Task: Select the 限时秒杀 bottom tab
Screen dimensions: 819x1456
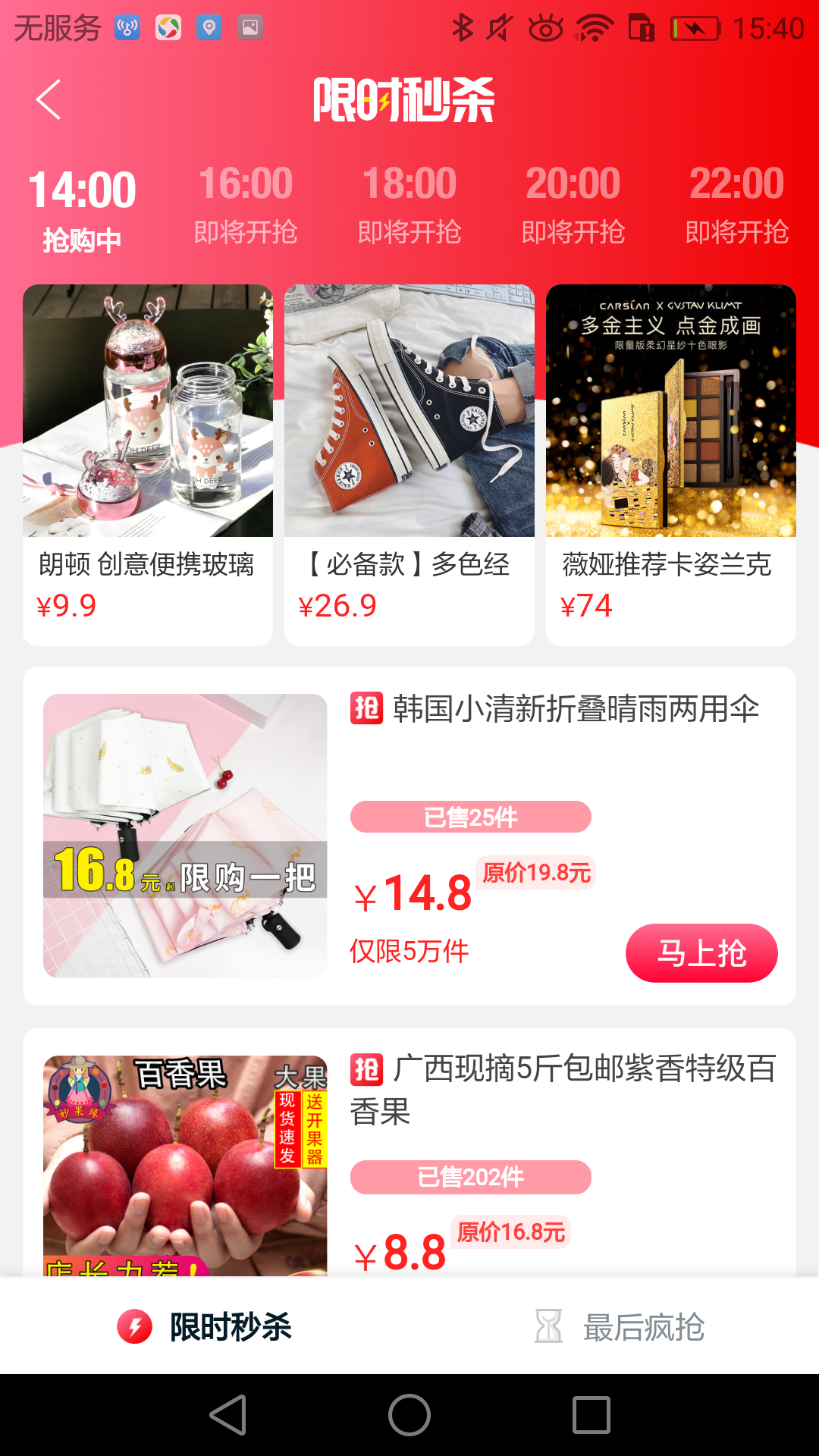Action: pyautogui.click(x=205, y=1327)
